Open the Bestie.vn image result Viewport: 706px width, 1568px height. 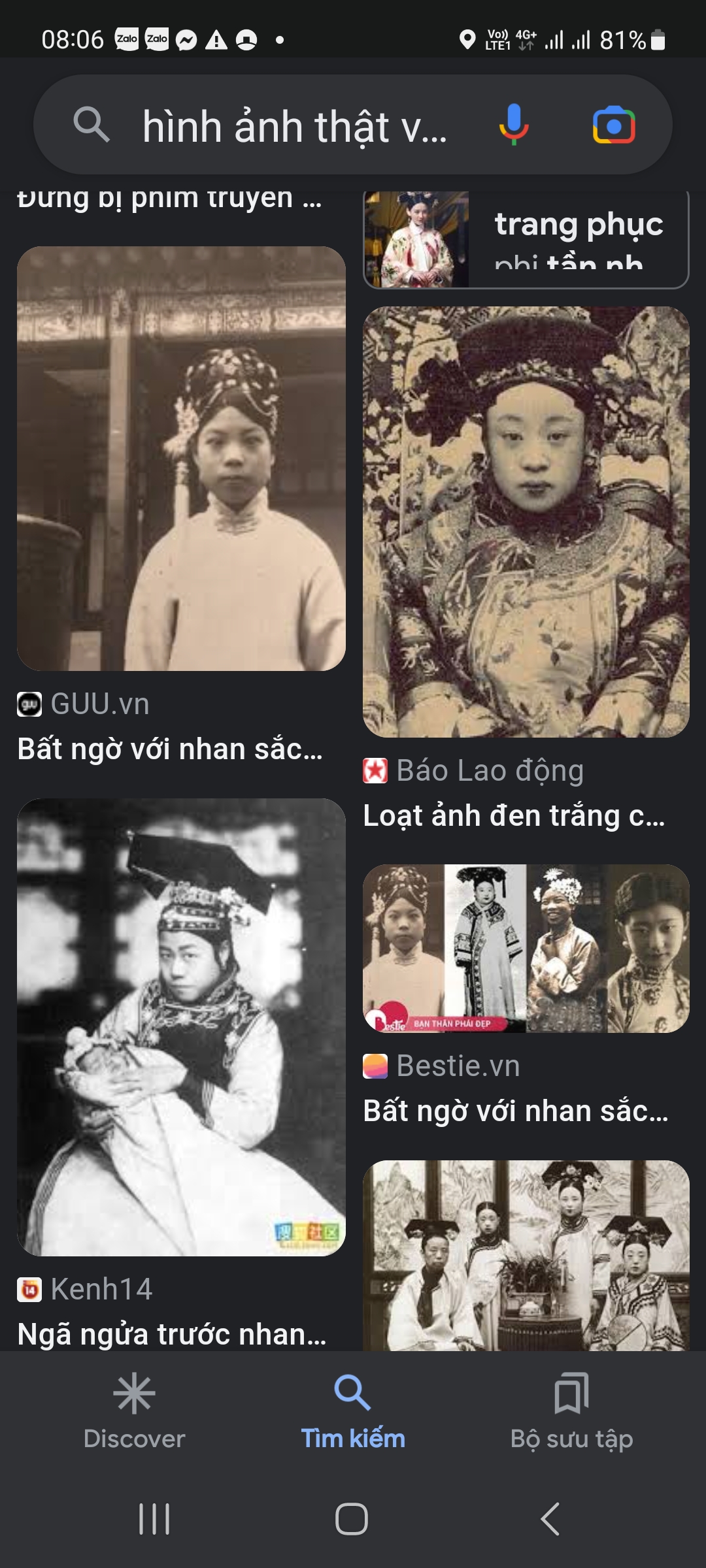(x=526, y=949)
